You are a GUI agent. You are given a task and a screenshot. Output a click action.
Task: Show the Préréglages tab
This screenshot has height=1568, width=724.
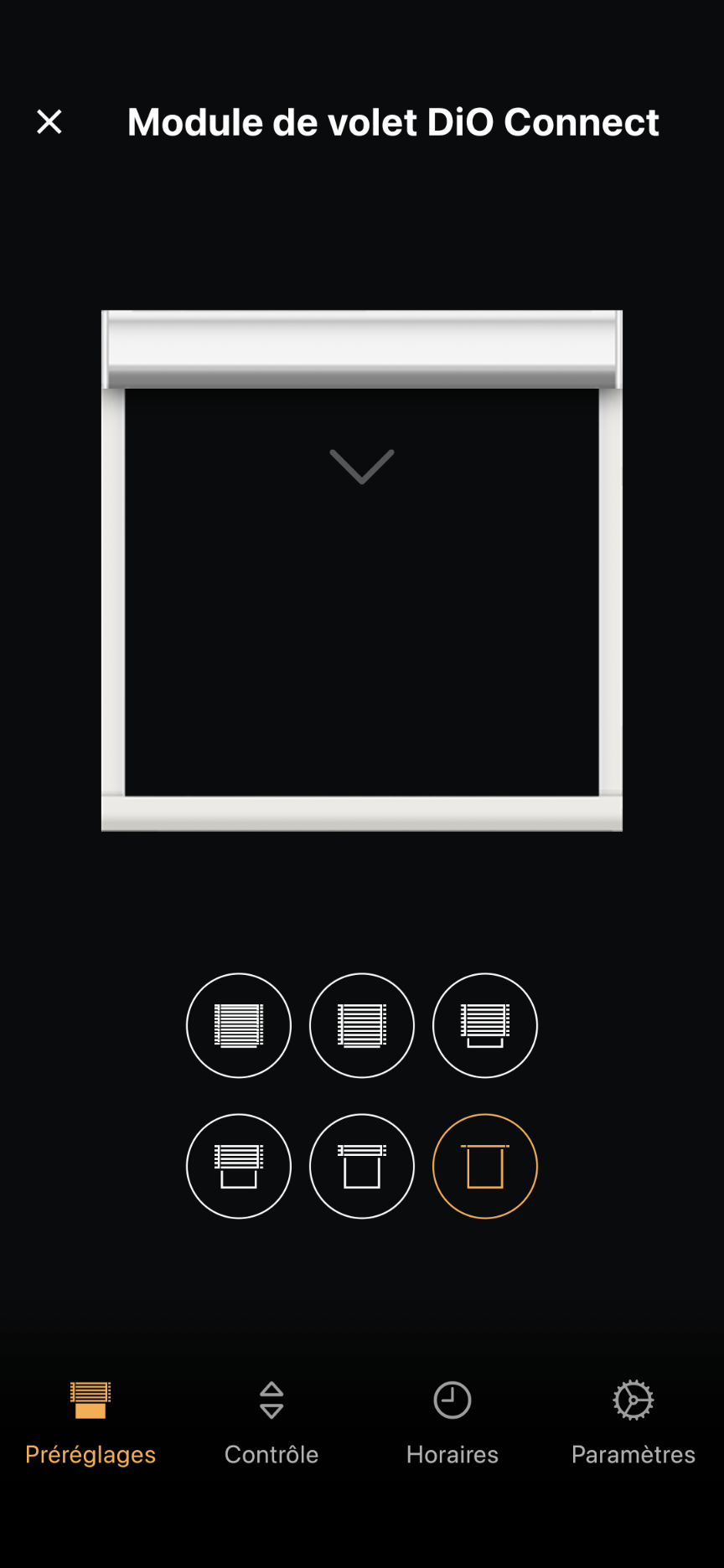click(90, 1422)
